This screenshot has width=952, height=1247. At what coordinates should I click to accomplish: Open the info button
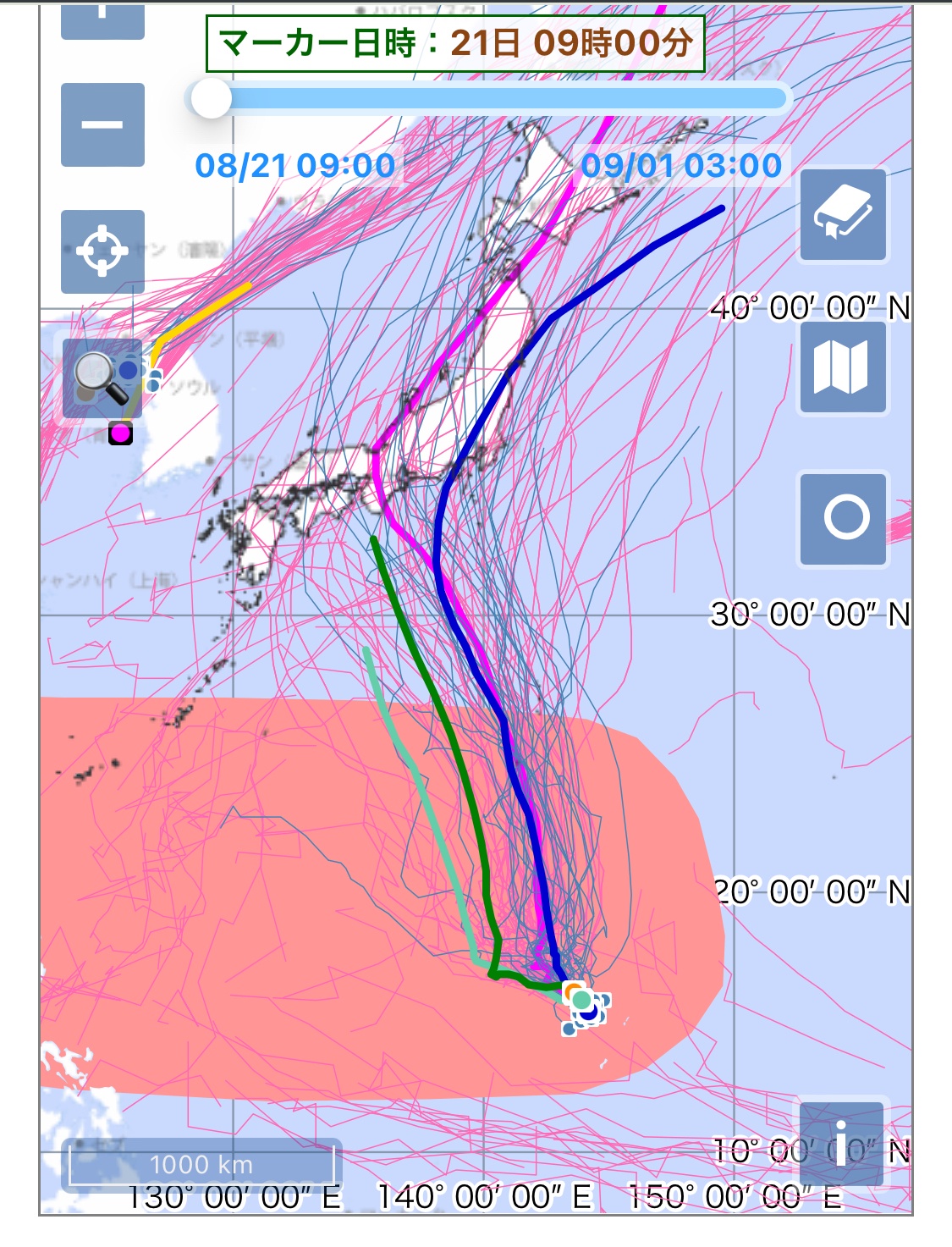841,1143
